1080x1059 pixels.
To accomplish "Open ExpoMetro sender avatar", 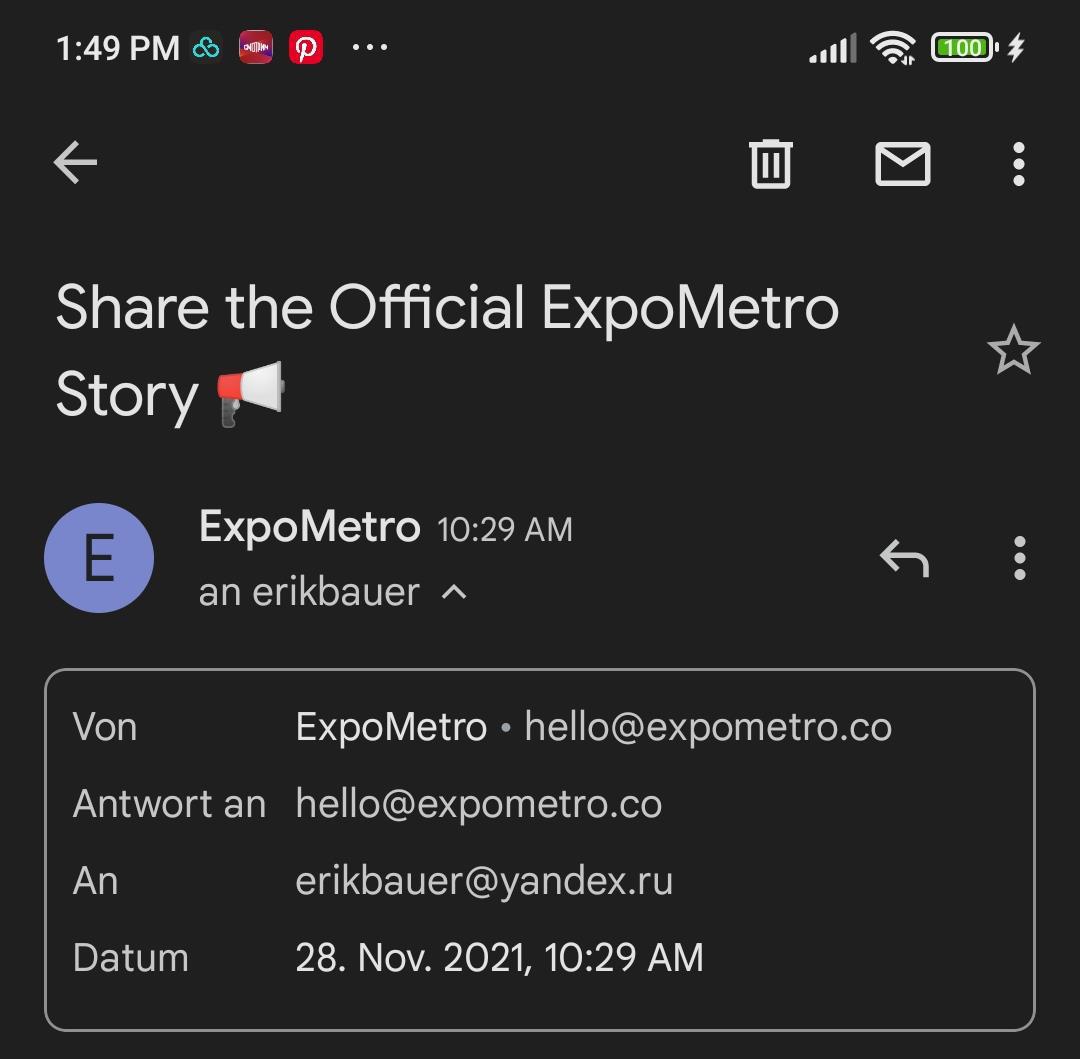I will pyautogui.click(x=99, y=558).
